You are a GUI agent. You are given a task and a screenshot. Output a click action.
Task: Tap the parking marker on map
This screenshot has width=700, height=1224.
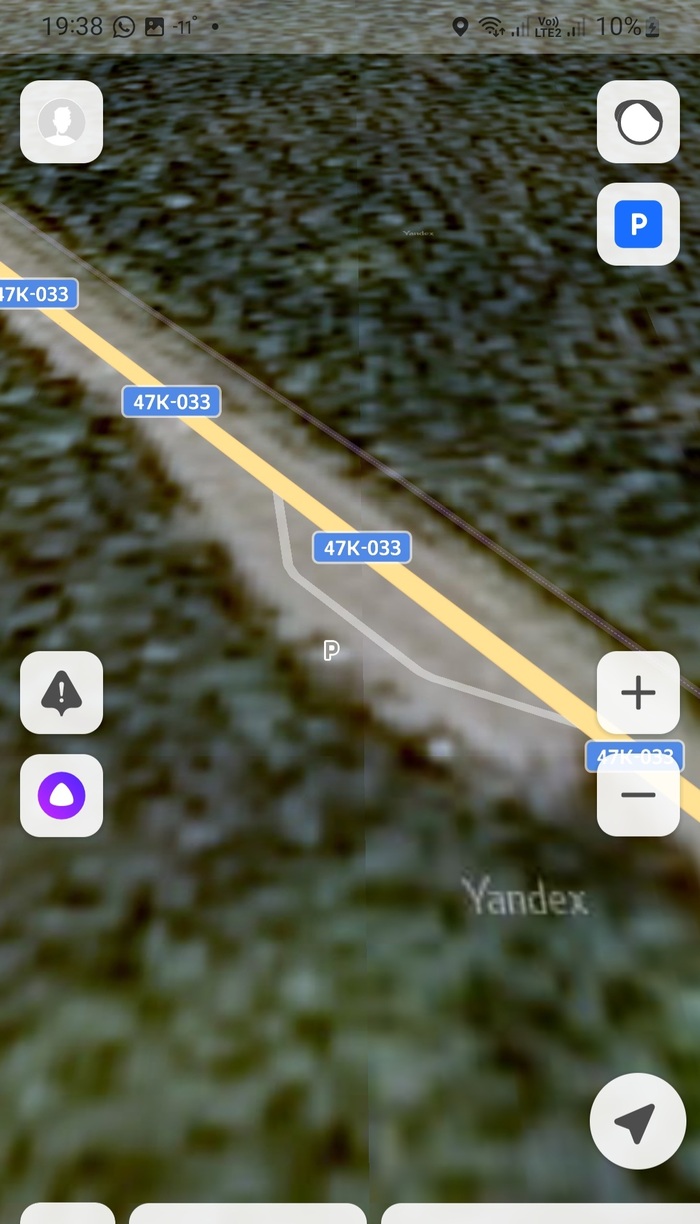click(331, 651)
